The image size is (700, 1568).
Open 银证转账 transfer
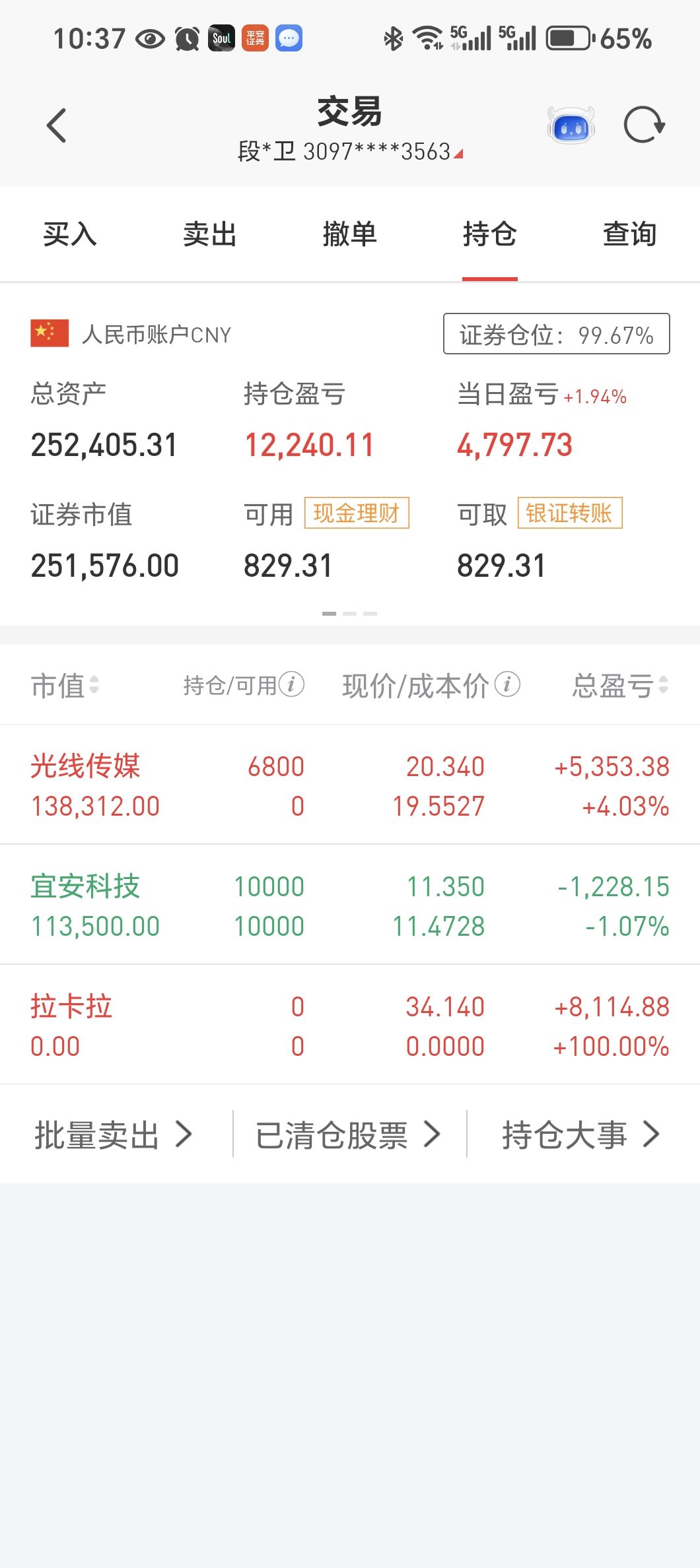[x=570, y=513]
